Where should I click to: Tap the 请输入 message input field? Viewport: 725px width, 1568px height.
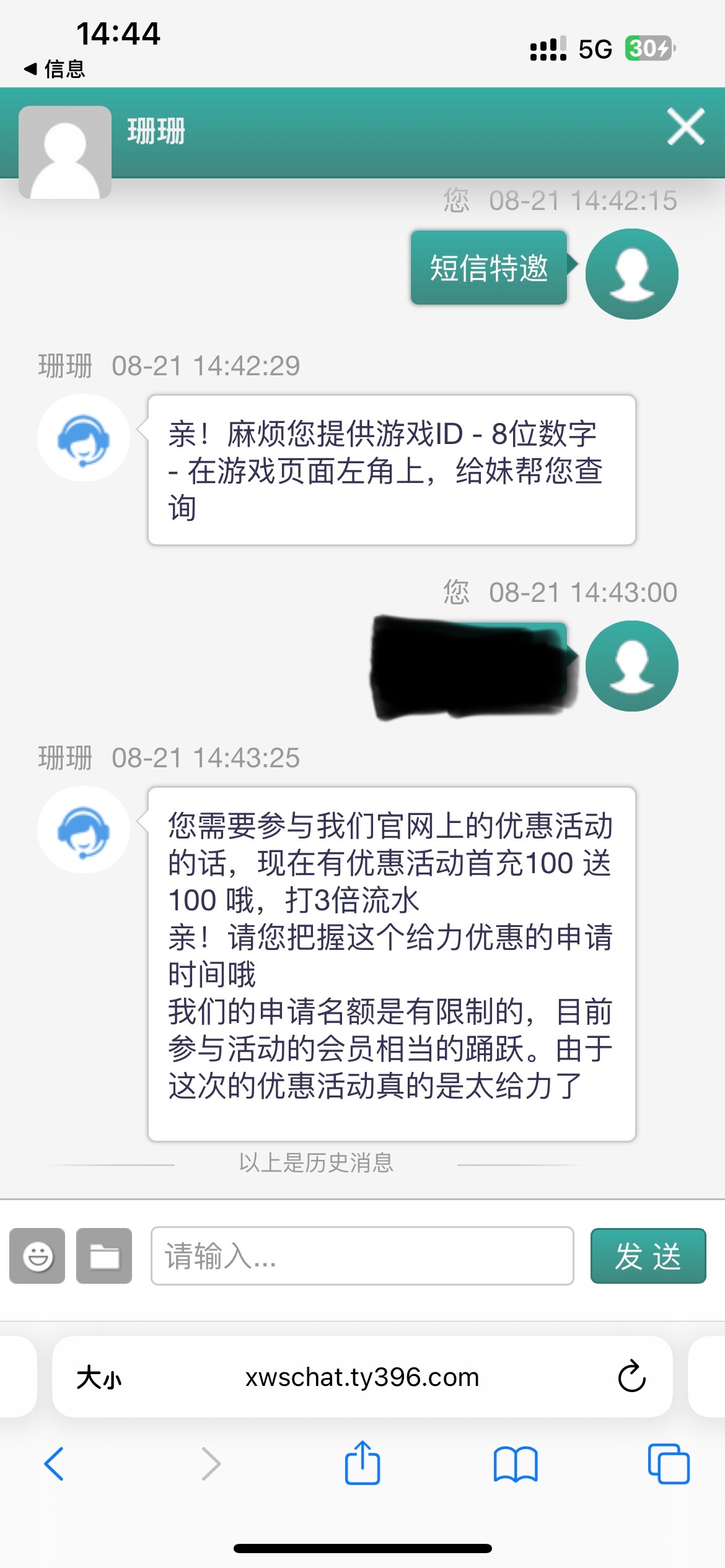coord(362,1255)
